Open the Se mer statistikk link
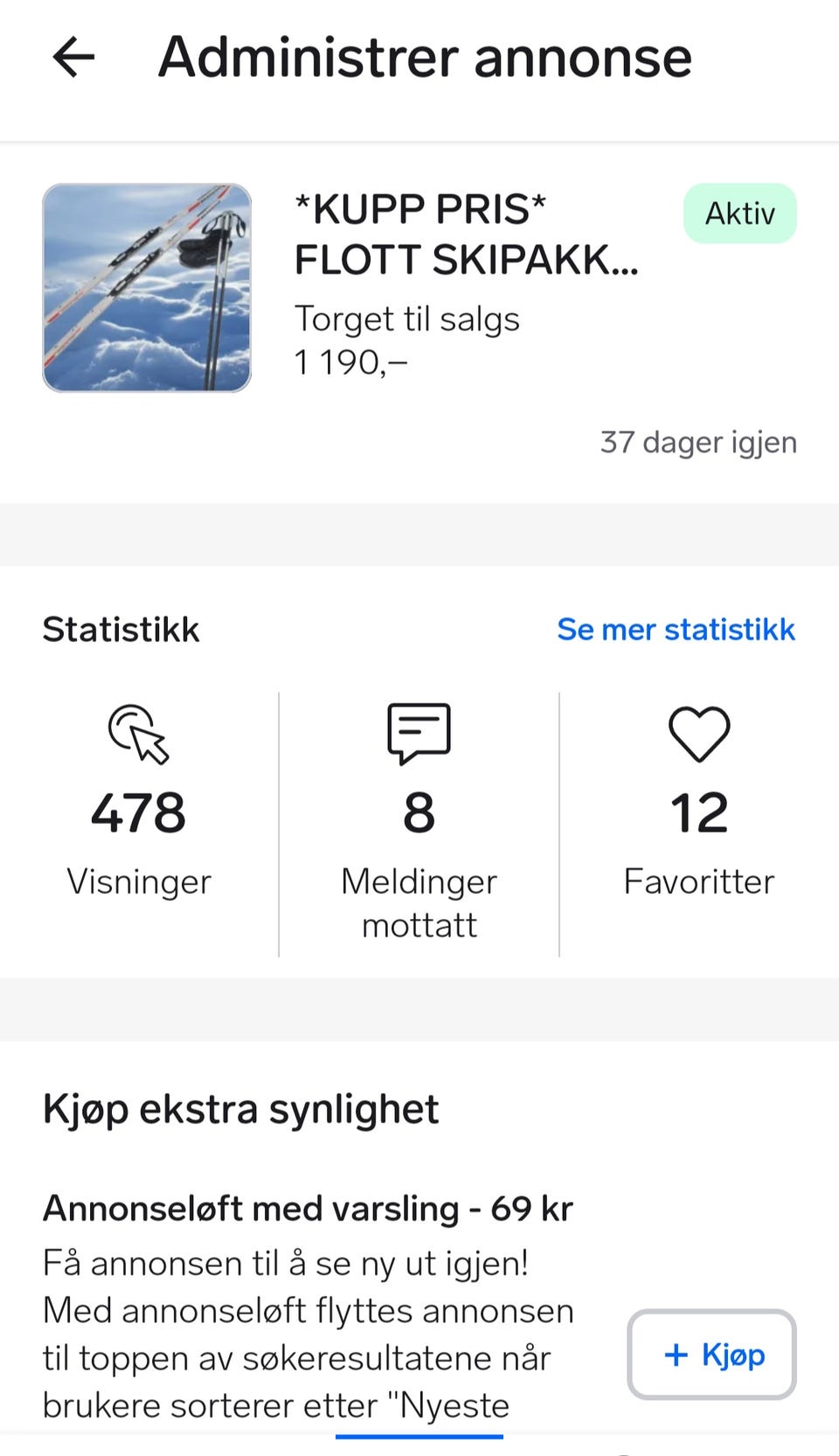 click(676, 630)
